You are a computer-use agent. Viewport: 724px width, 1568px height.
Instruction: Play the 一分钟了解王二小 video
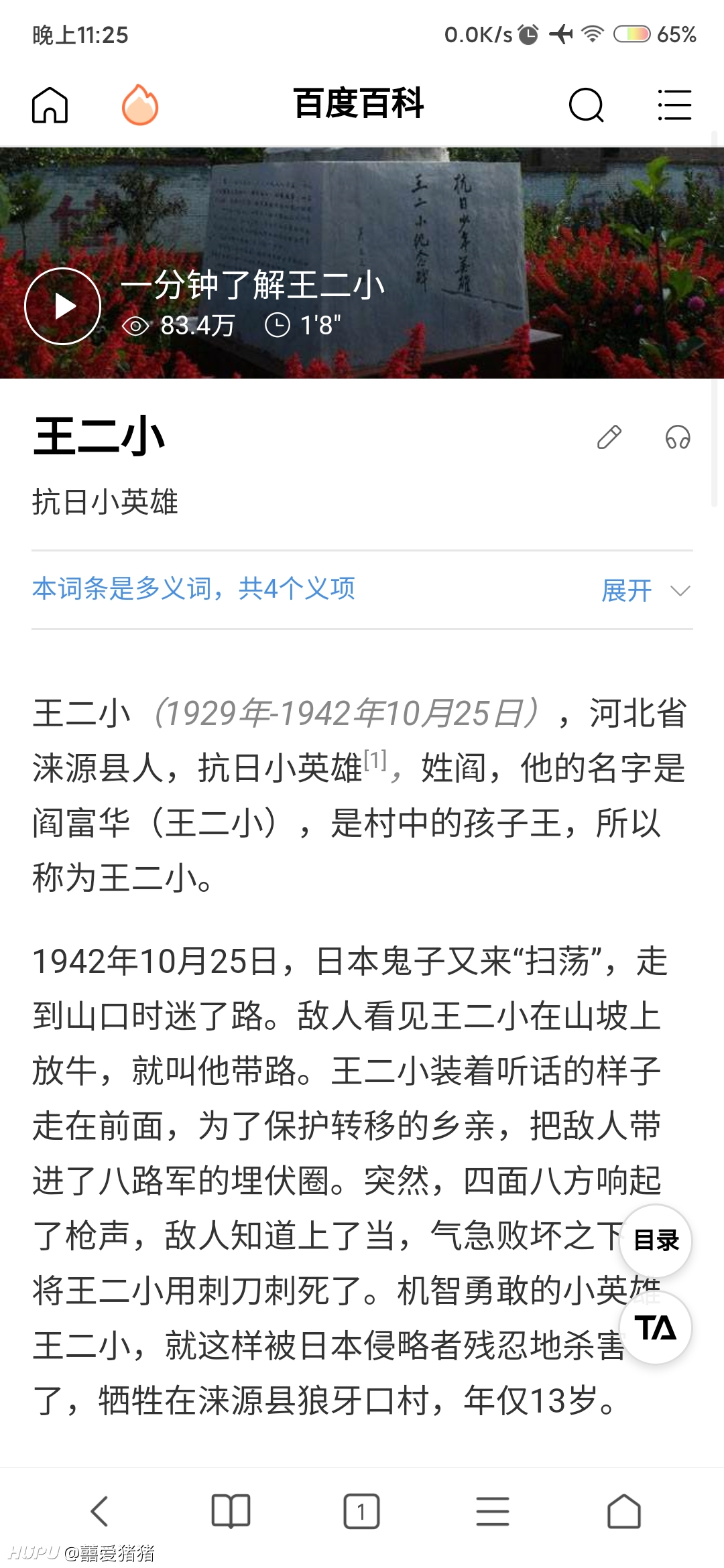click(x=62, y=306)
